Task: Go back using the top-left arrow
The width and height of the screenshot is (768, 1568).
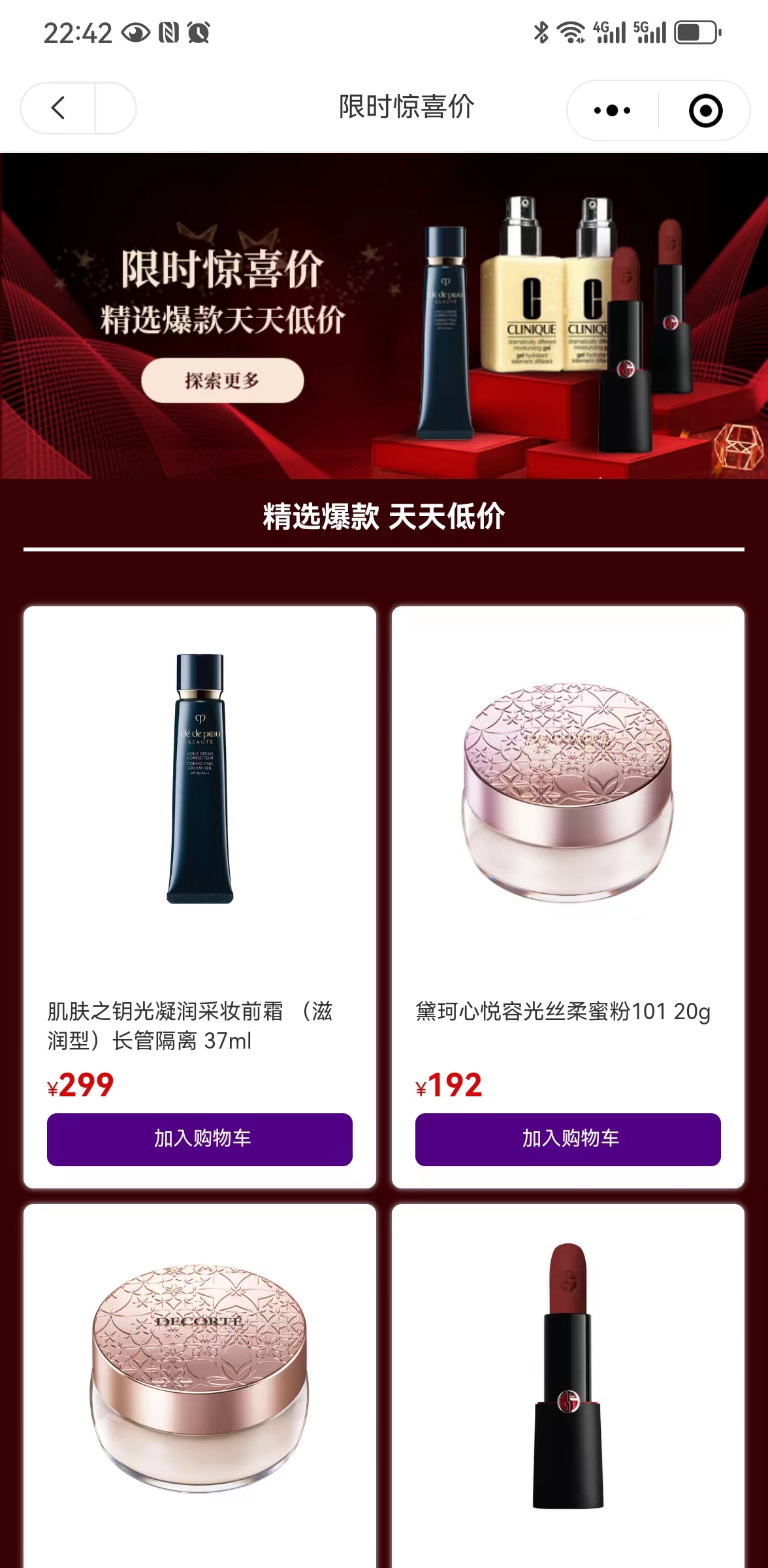Action: click(59, 108)
